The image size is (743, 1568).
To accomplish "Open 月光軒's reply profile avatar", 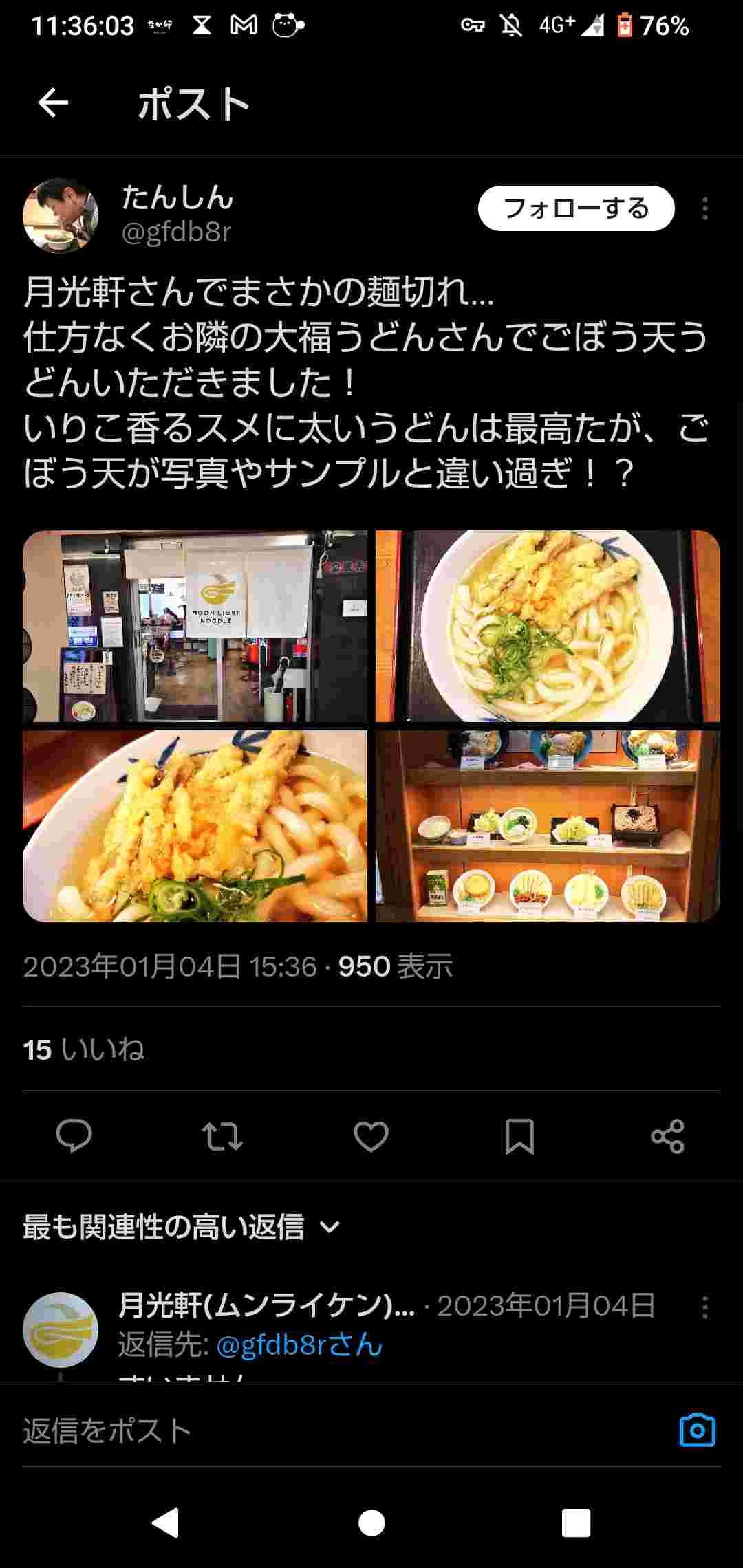I will [x=61, y=1330].
